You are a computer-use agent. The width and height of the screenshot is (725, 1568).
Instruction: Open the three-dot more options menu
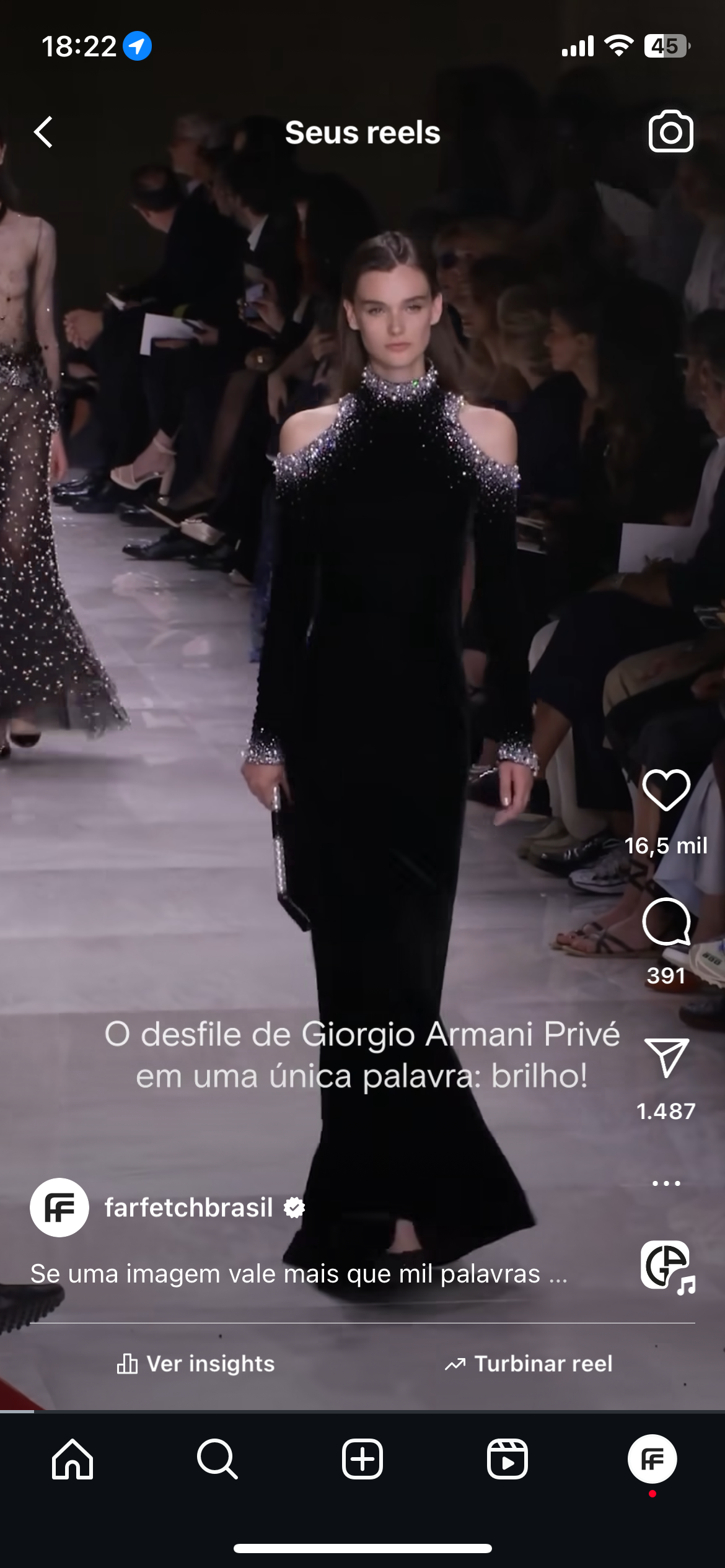666,1183
